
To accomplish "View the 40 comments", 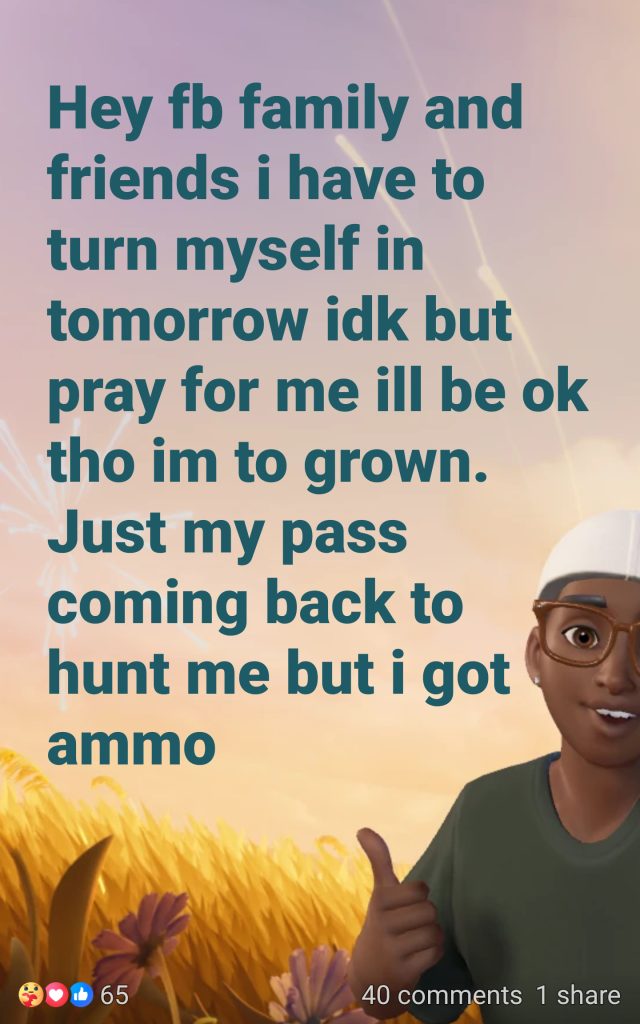I will [x=441, y=995].
